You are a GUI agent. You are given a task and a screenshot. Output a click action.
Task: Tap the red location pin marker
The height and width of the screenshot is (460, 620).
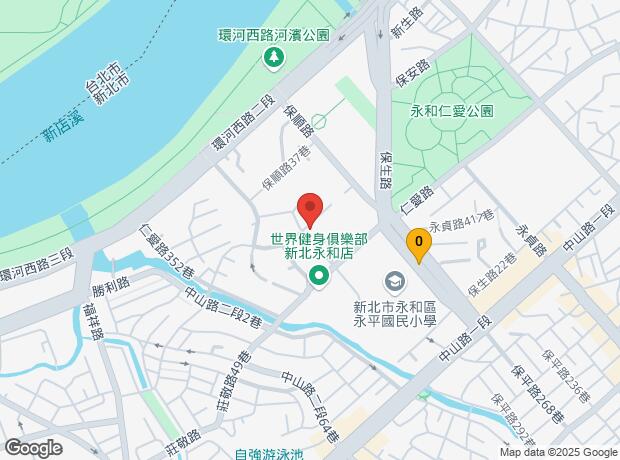pyautogui.click(x=309, y=209)
